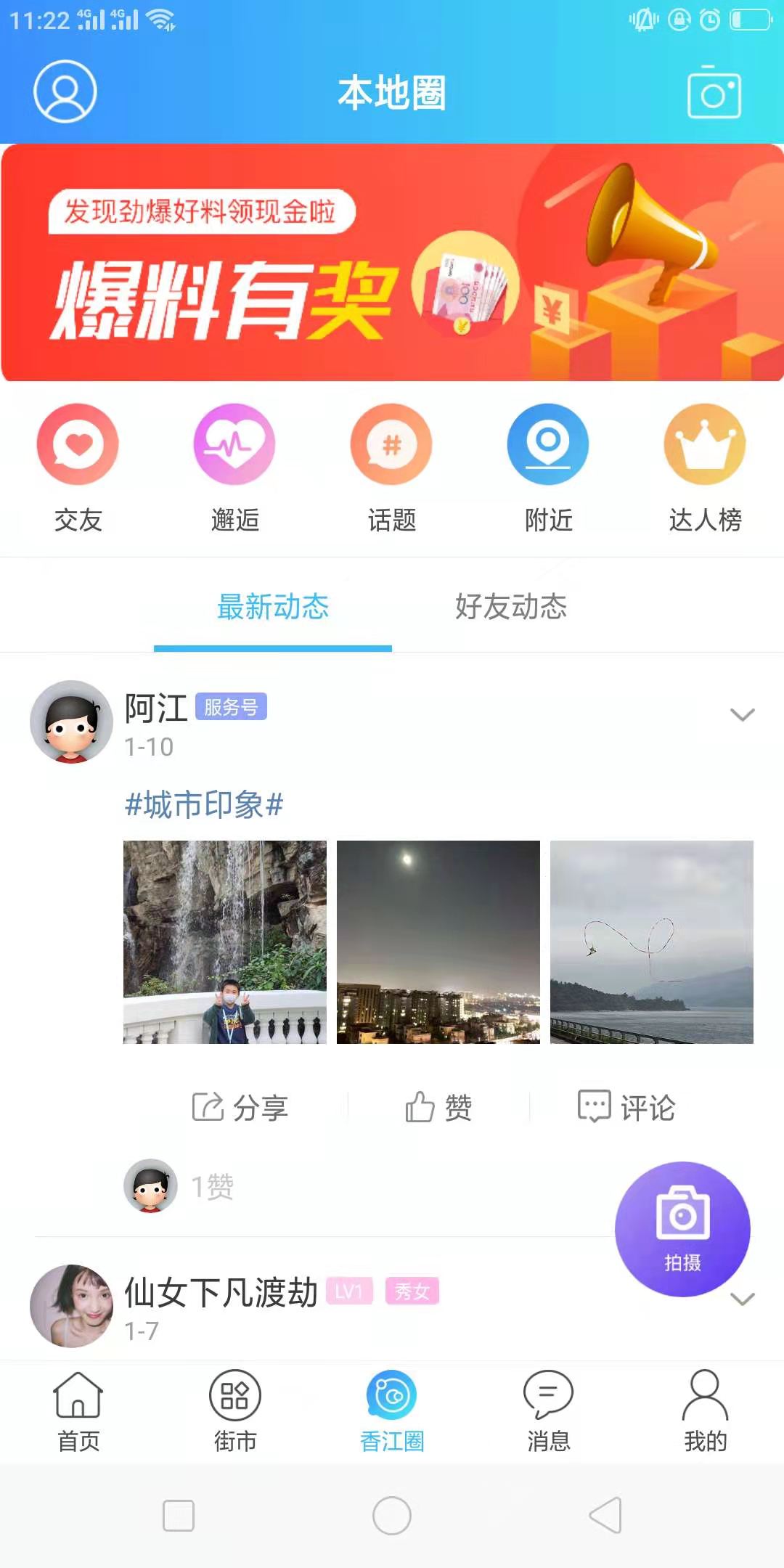View the waterfall photo in 阿江's post
784x1568 pixels.
(225, 942)
